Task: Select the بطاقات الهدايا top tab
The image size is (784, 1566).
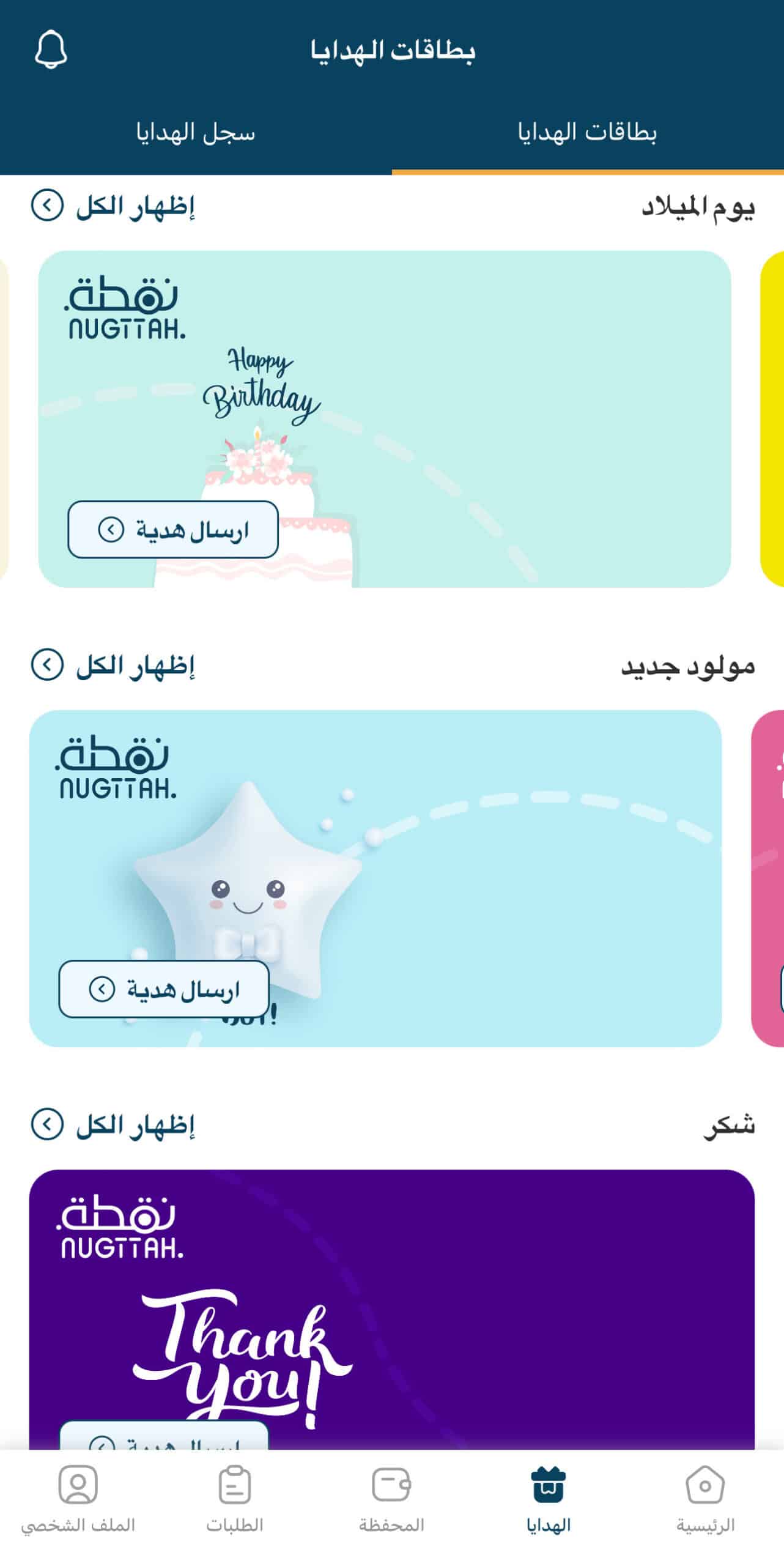Action: (587, 133)
